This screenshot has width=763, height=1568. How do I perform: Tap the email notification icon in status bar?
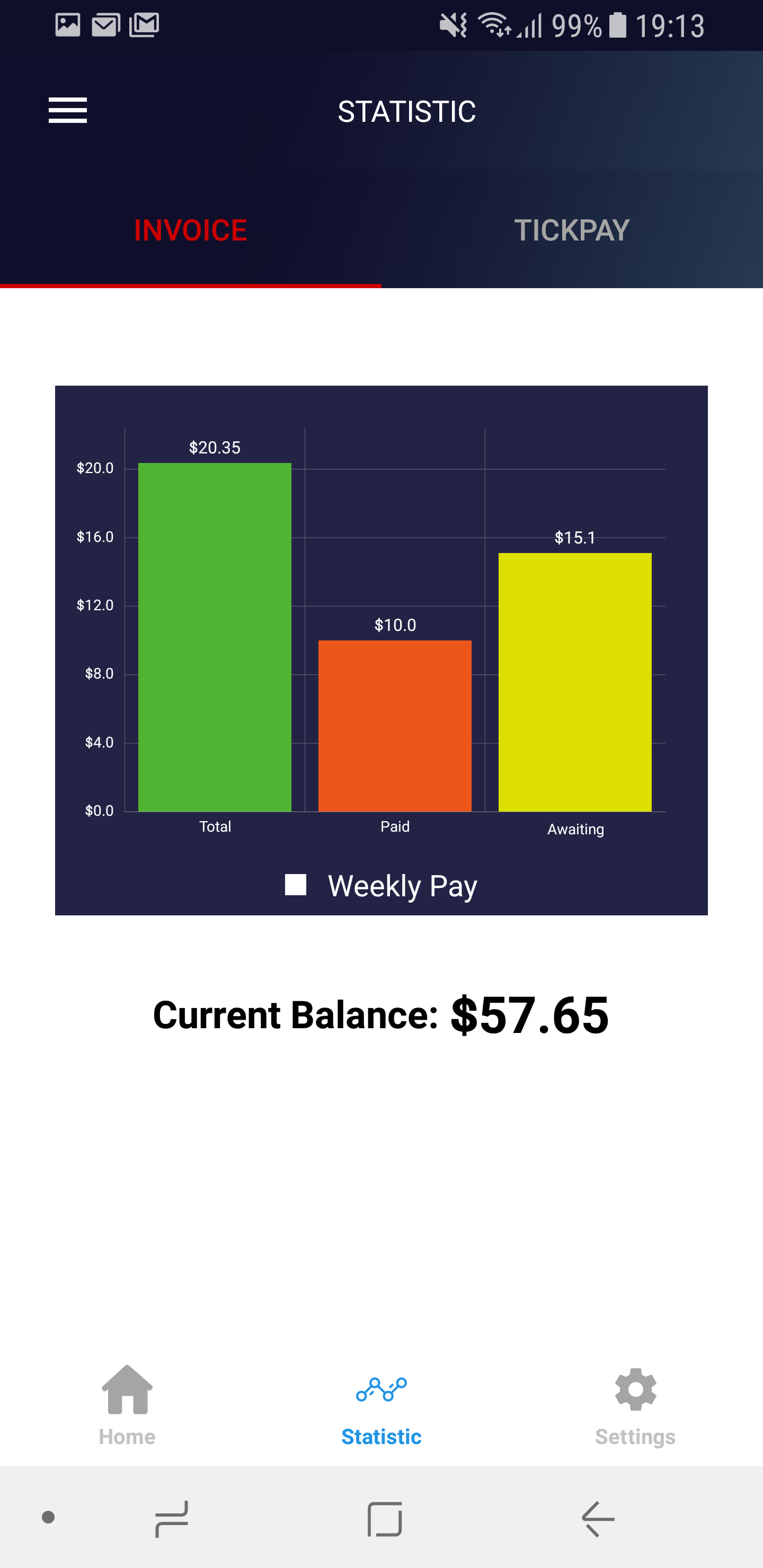click(x=105, y=24)
